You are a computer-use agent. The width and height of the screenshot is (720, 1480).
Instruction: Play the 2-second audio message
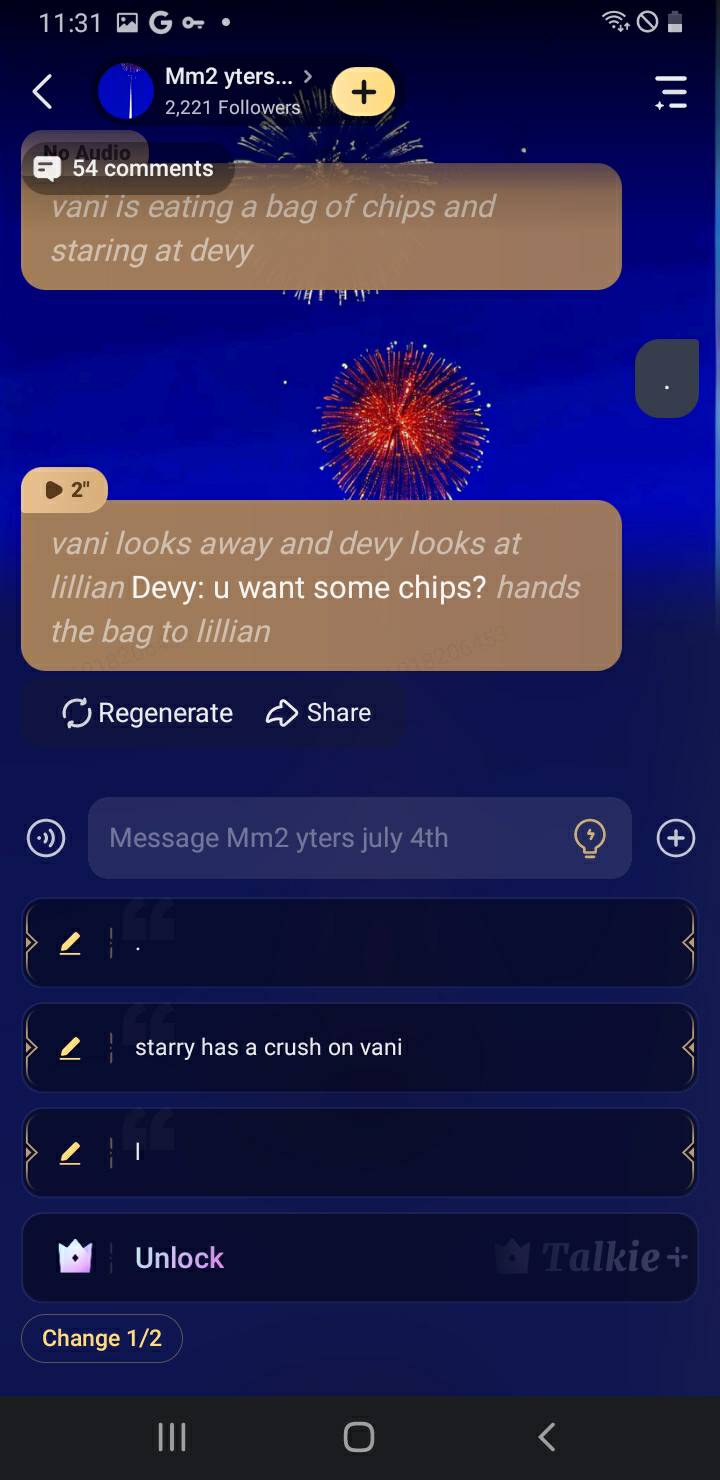64,489
